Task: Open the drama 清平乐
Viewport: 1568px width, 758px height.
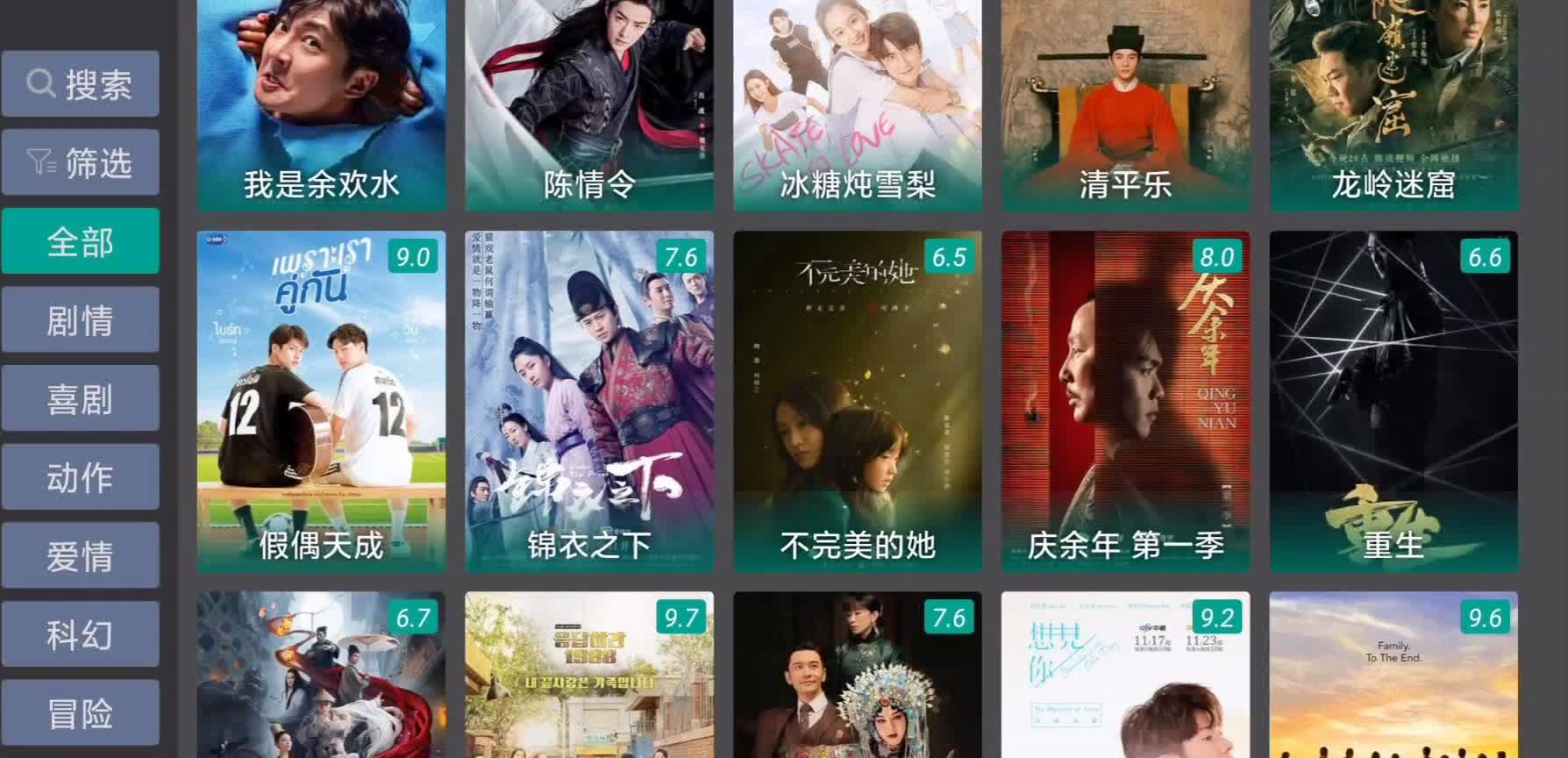Action: (1126, 105)
